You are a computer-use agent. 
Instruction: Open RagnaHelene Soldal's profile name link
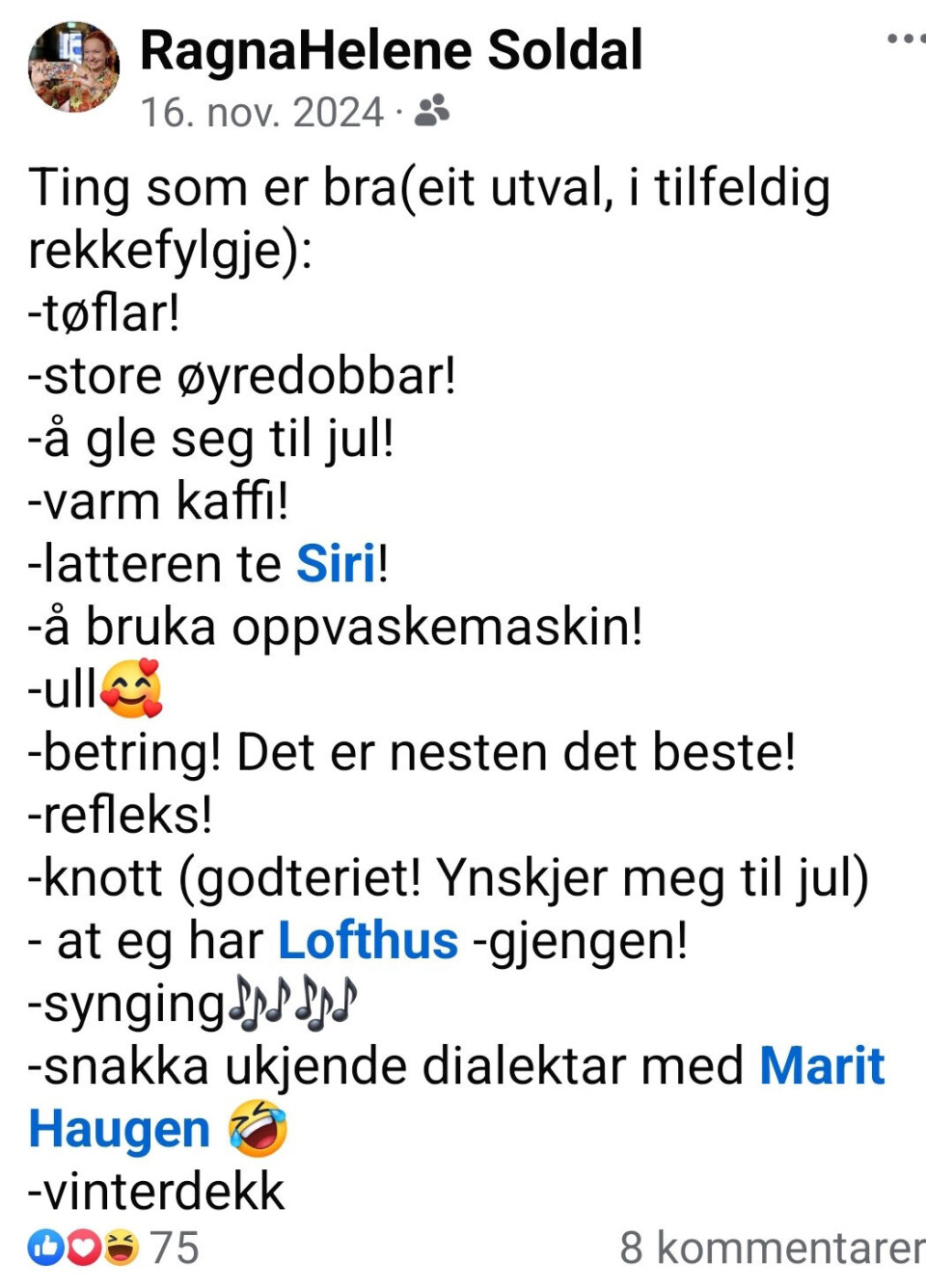pyautogui.click(x=391, y=50)
